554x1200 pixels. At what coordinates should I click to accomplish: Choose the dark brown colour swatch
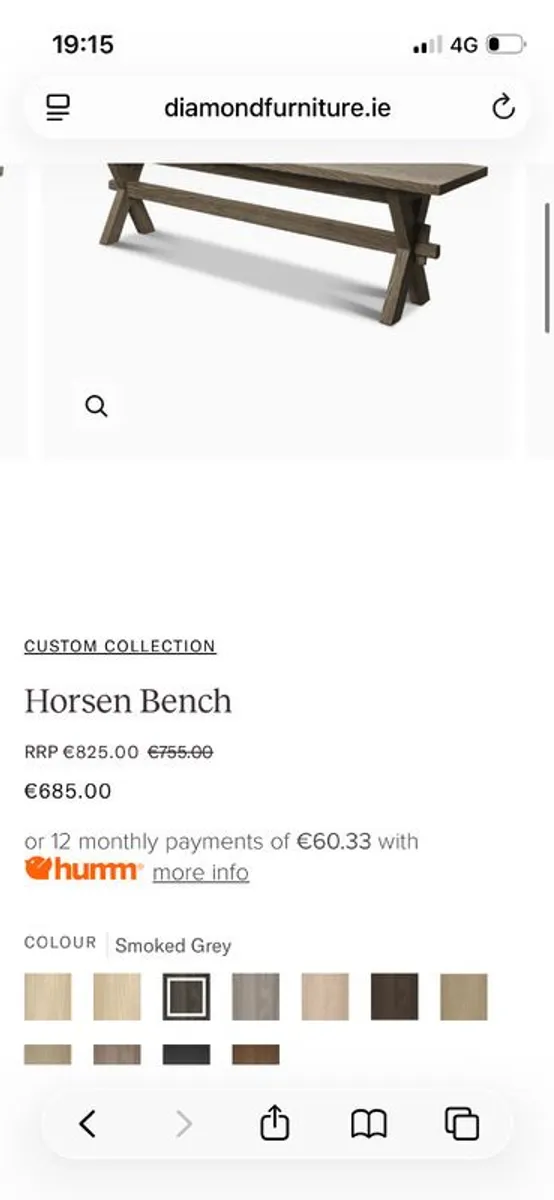pyautogui.click(x=394, y=997)
